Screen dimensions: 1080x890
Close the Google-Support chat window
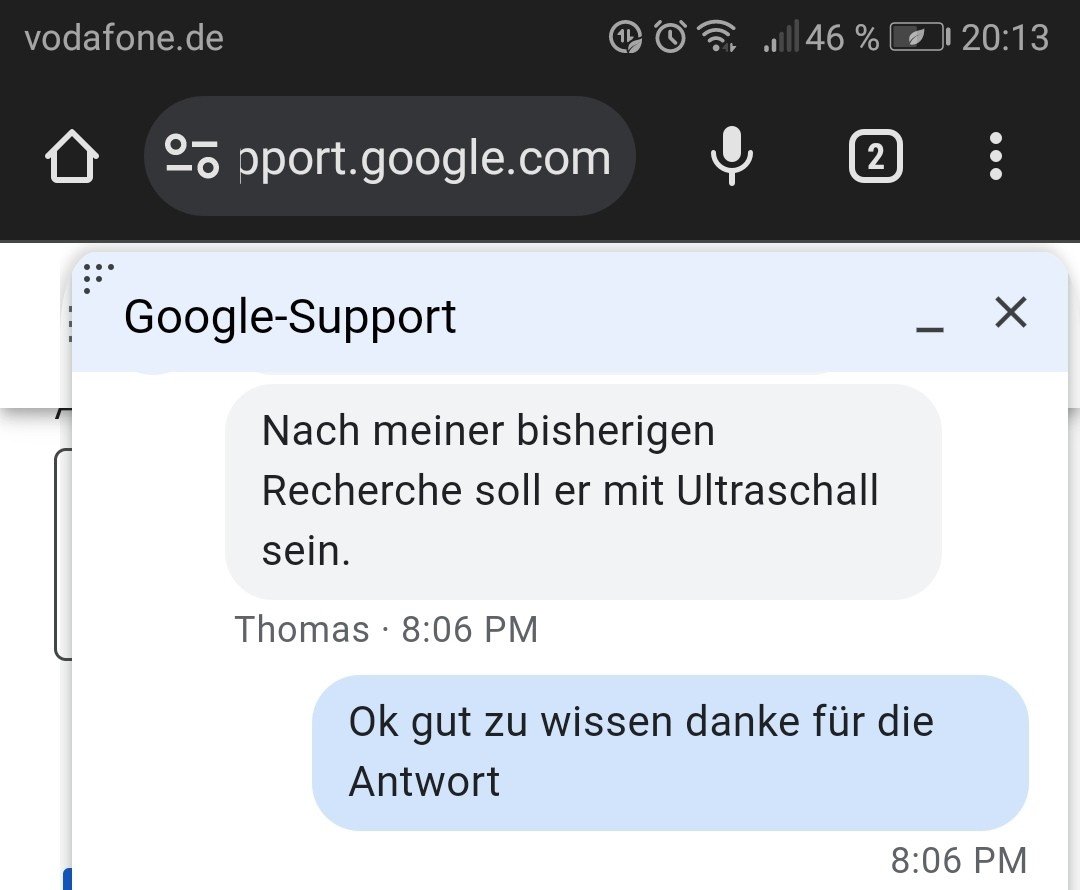[x=1011, y=314]
